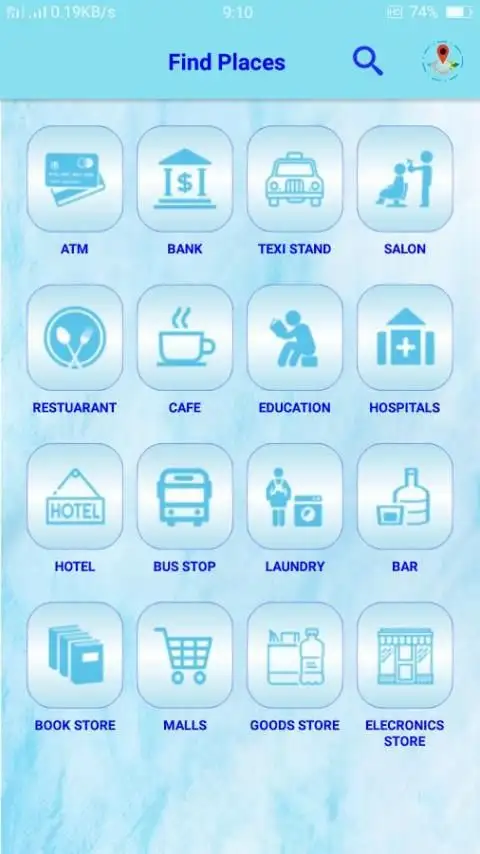Open the Goods Store category

(x=295, y=655)
